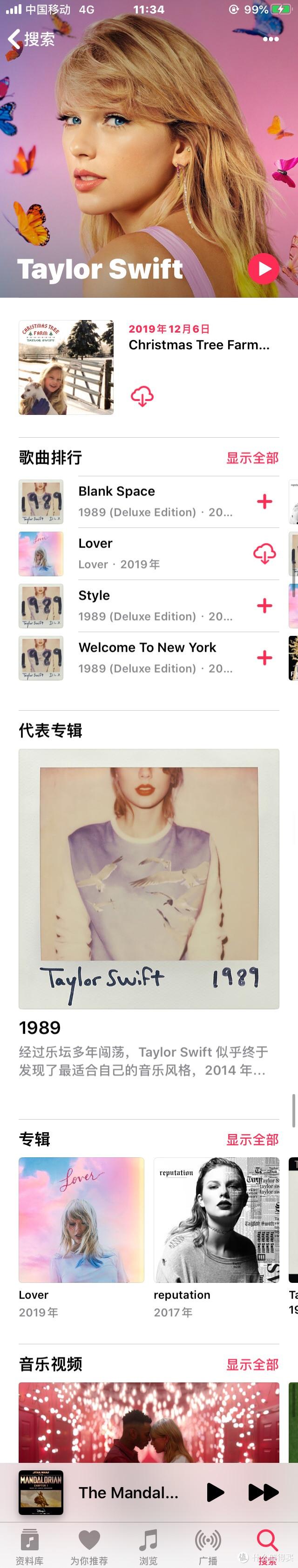Download Christmas Tree Farm single

point(142,396)
